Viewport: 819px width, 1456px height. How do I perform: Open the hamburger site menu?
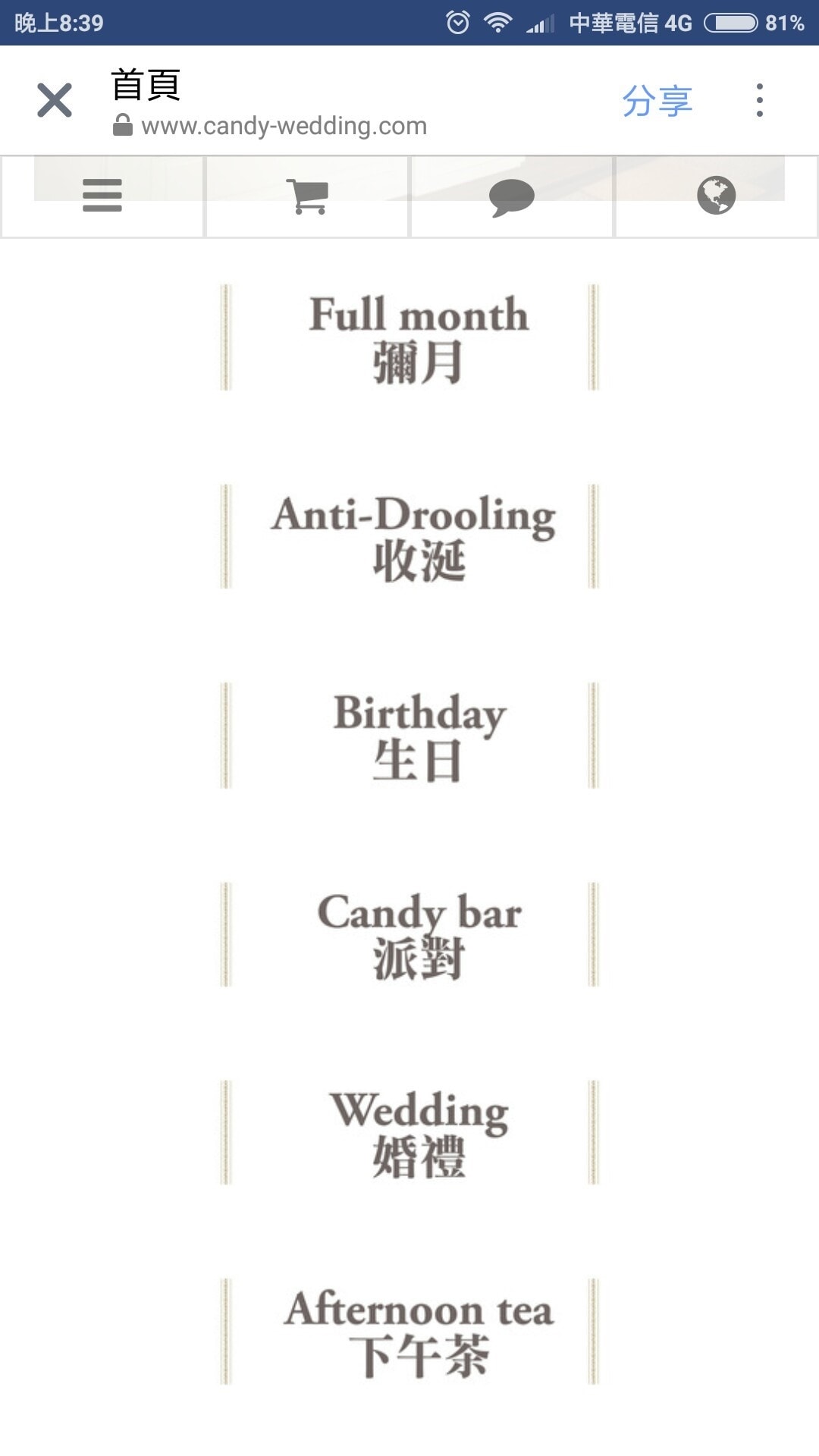pos(102,196)
